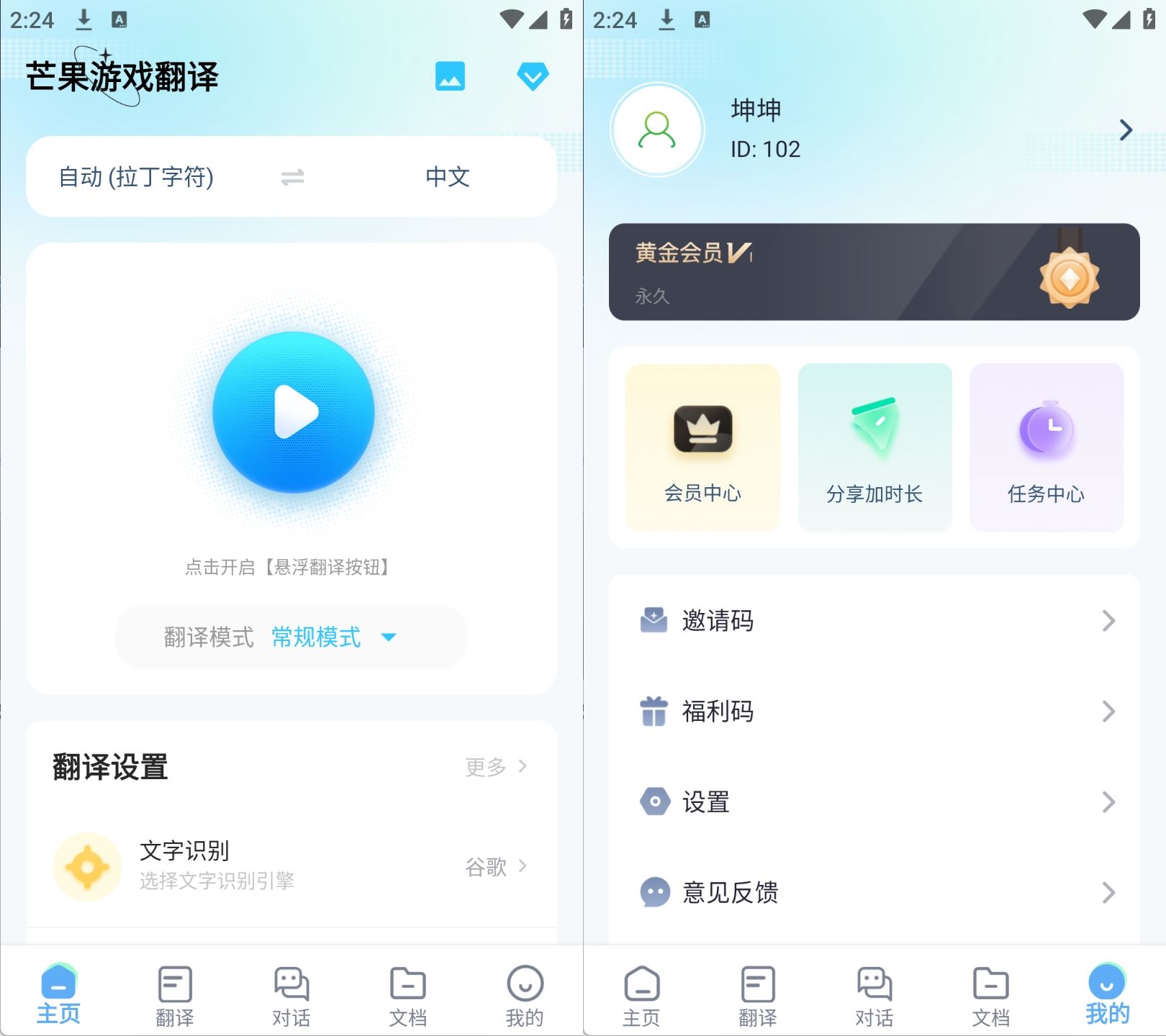The image size is (1166, 1036).
Task: Start the floating translation play button
Action: [294, 412]
